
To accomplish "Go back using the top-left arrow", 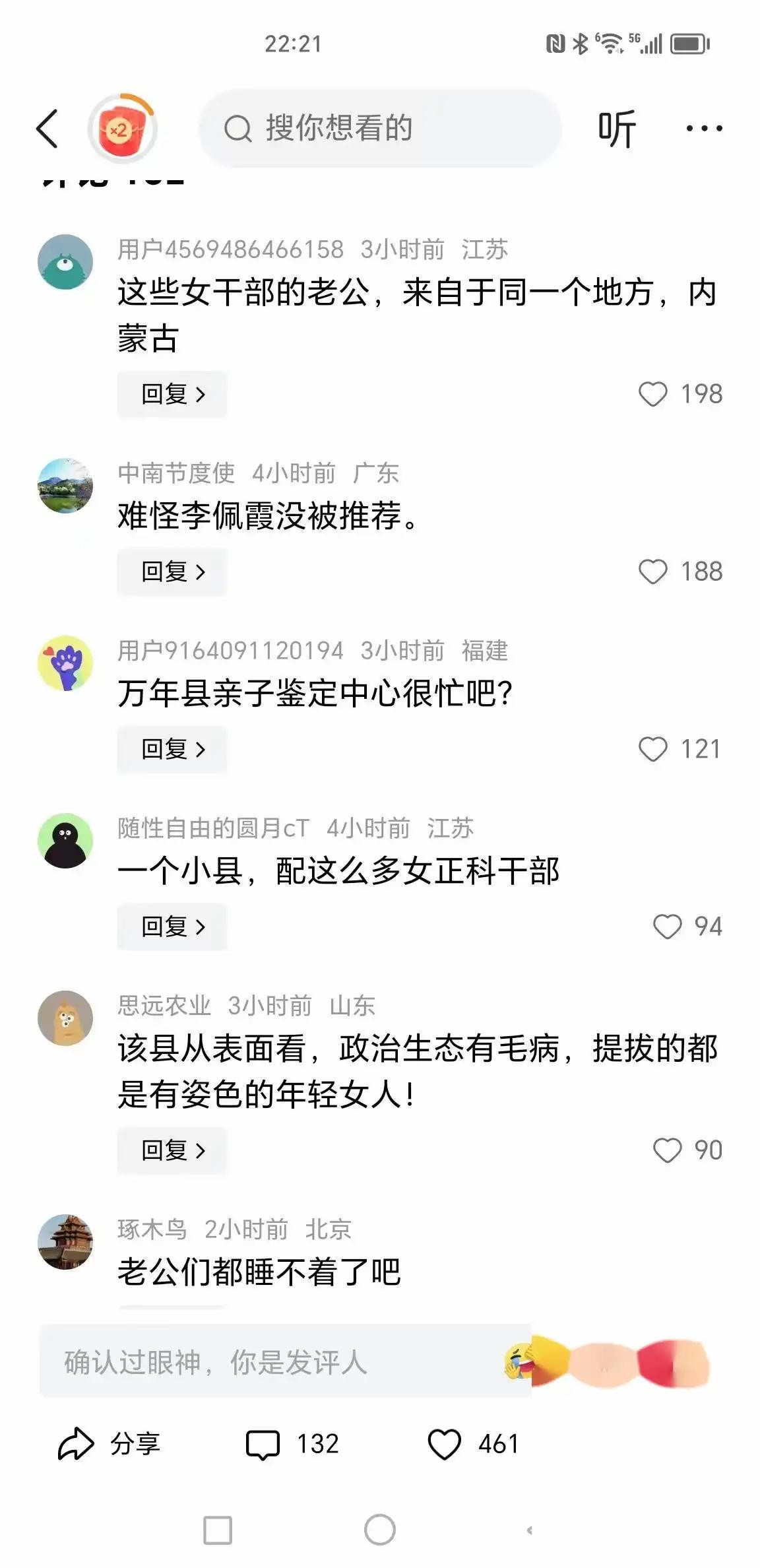I will (x=47, y=128).
